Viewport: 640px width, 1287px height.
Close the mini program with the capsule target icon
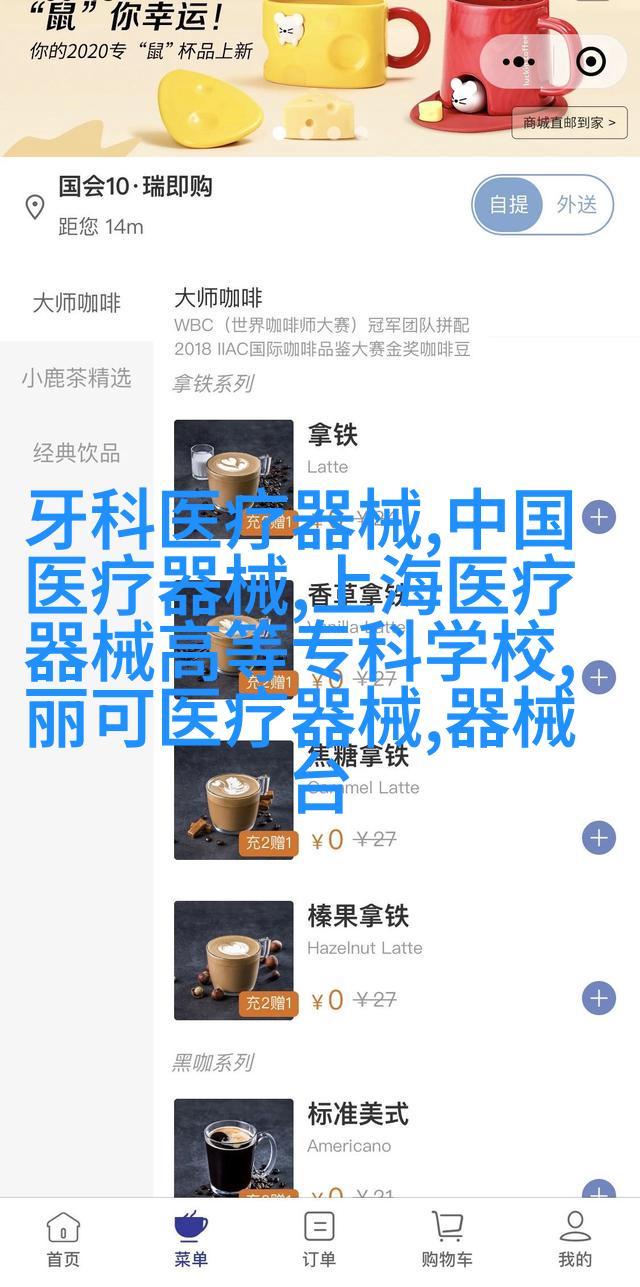click(592, 62)
